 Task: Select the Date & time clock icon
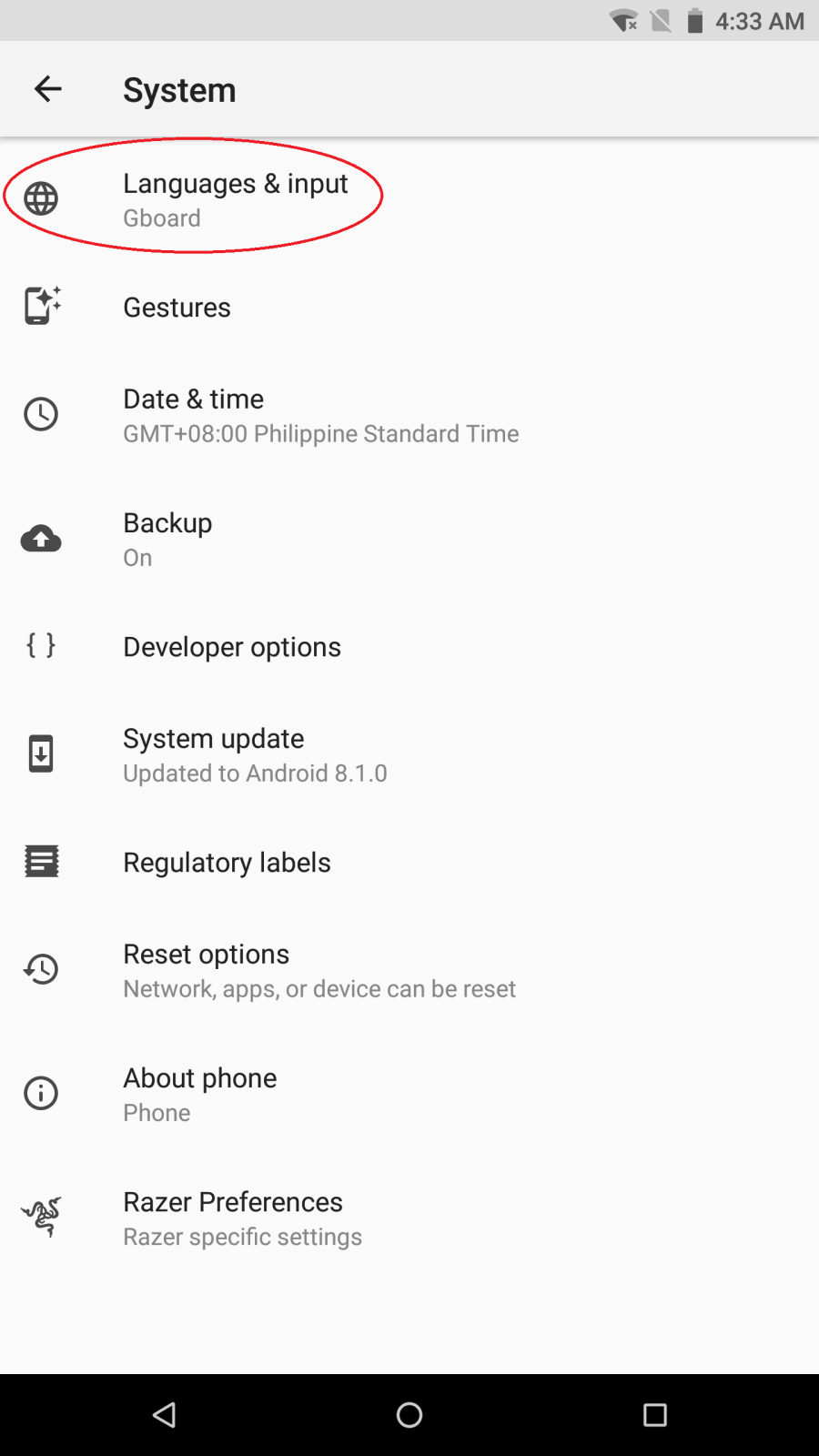tap(41, 414)
